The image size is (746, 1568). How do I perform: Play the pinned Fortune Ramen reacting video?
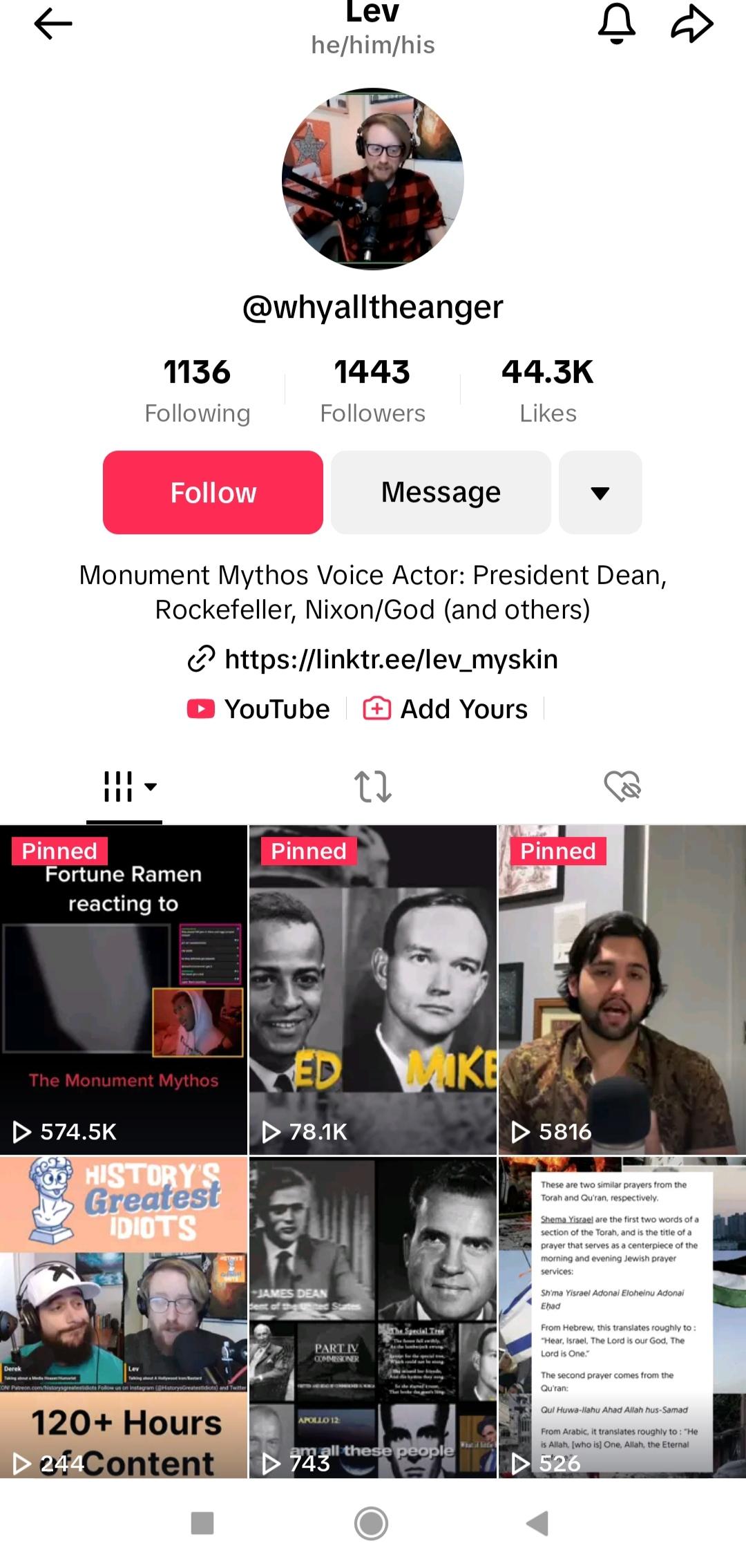tap(124, 990)
